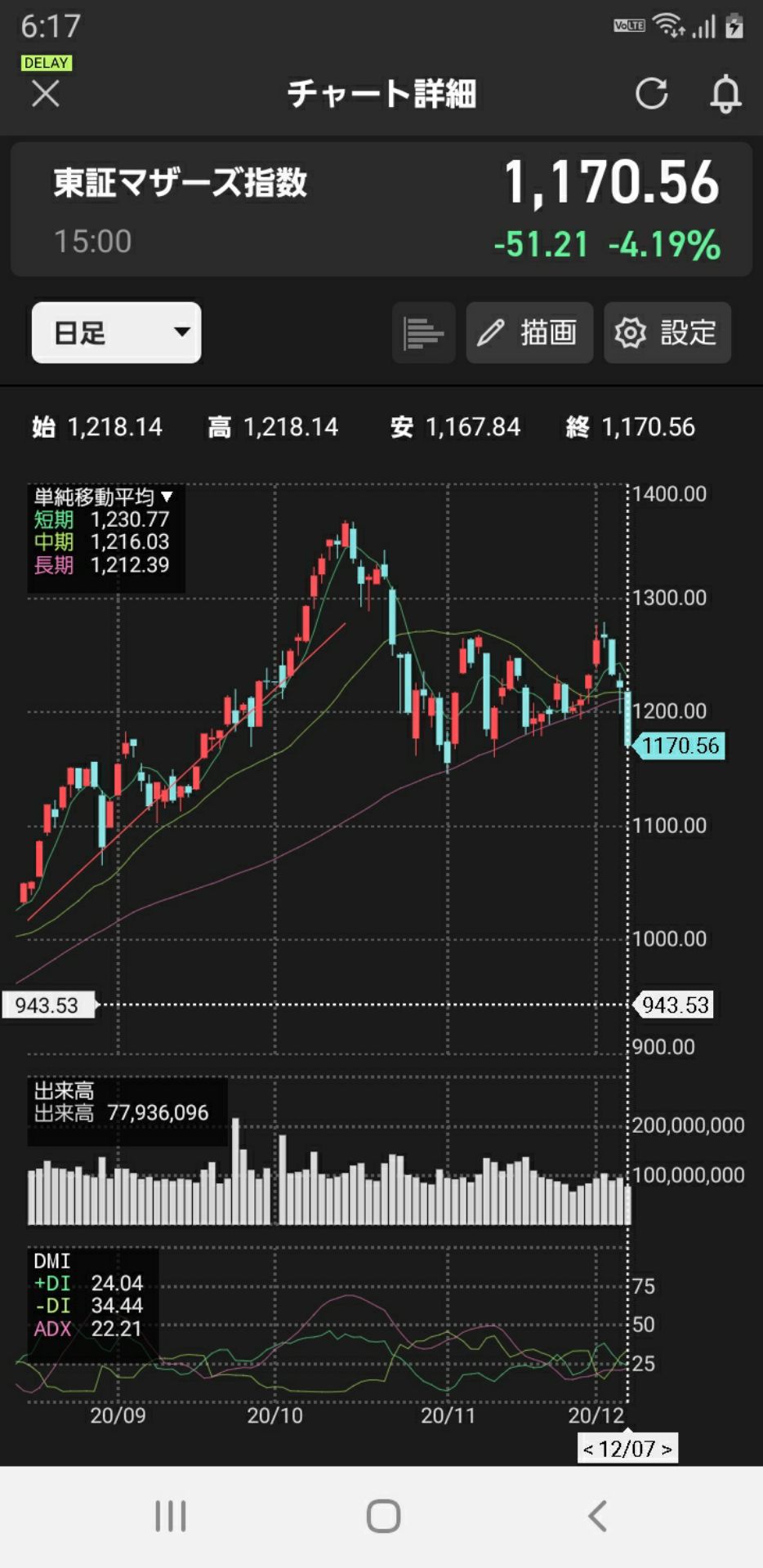Open the price alert bell

point(725,94)
